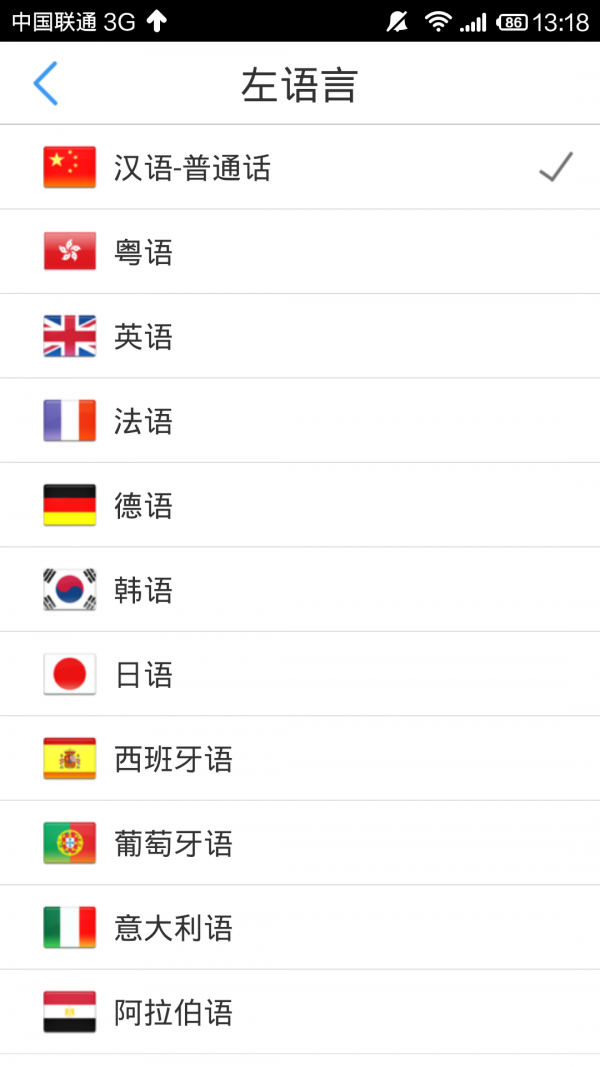Pick 意大利语 as left language
Image resolution: width=600 pixels, height=1067 pixels.
tap(173, 928)
